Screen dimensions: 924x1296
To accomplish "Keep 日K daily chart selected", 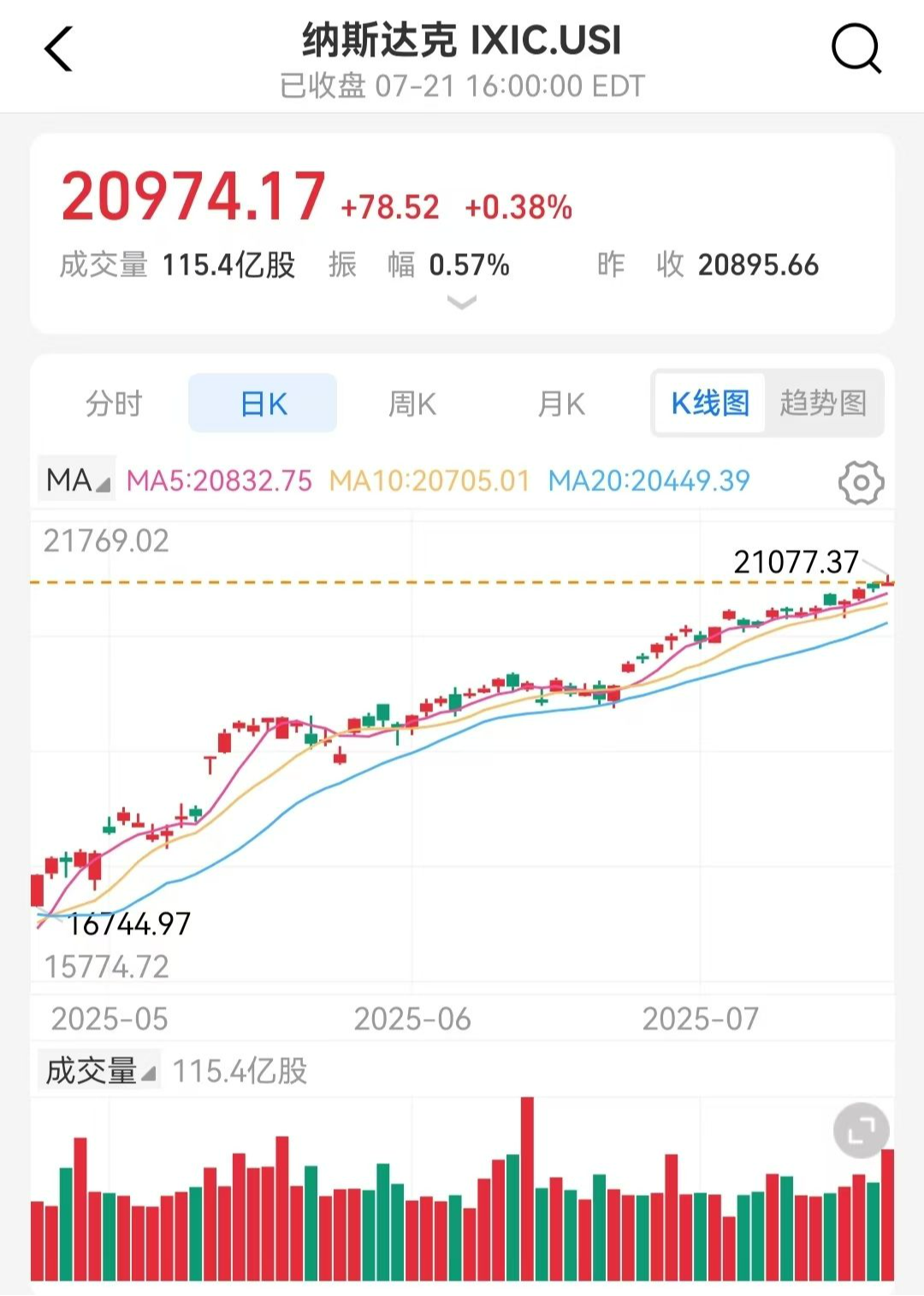I will pos(262,403).
